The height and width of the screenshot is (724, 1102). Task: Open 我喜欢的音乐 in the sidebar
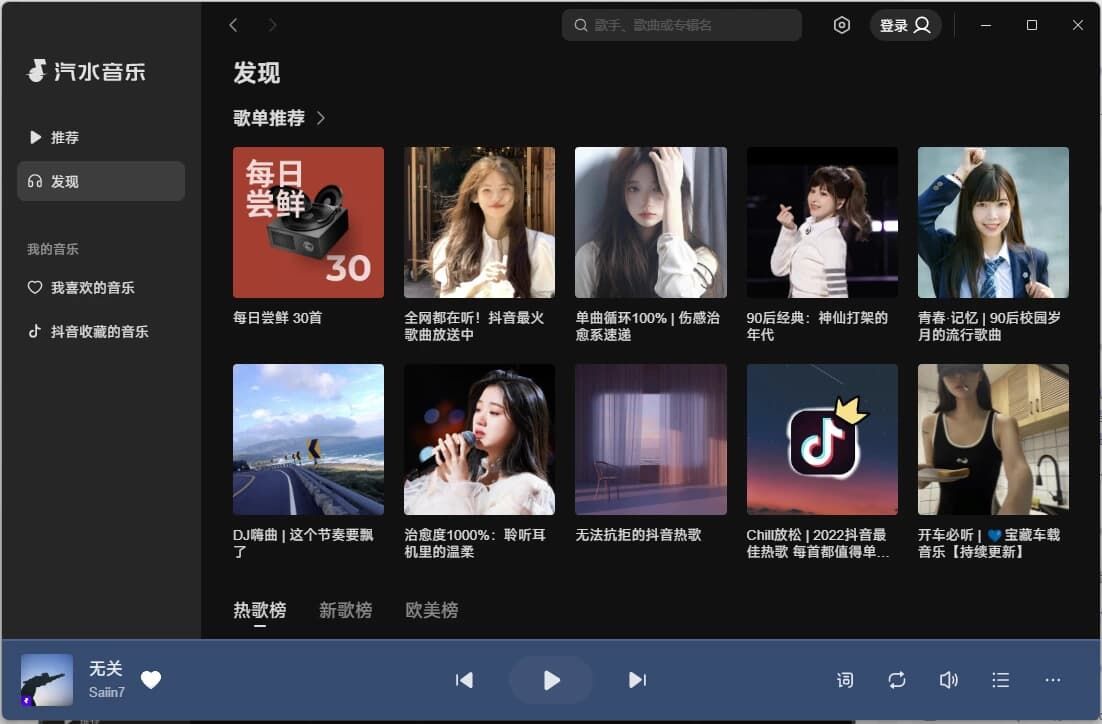(92, 288)
